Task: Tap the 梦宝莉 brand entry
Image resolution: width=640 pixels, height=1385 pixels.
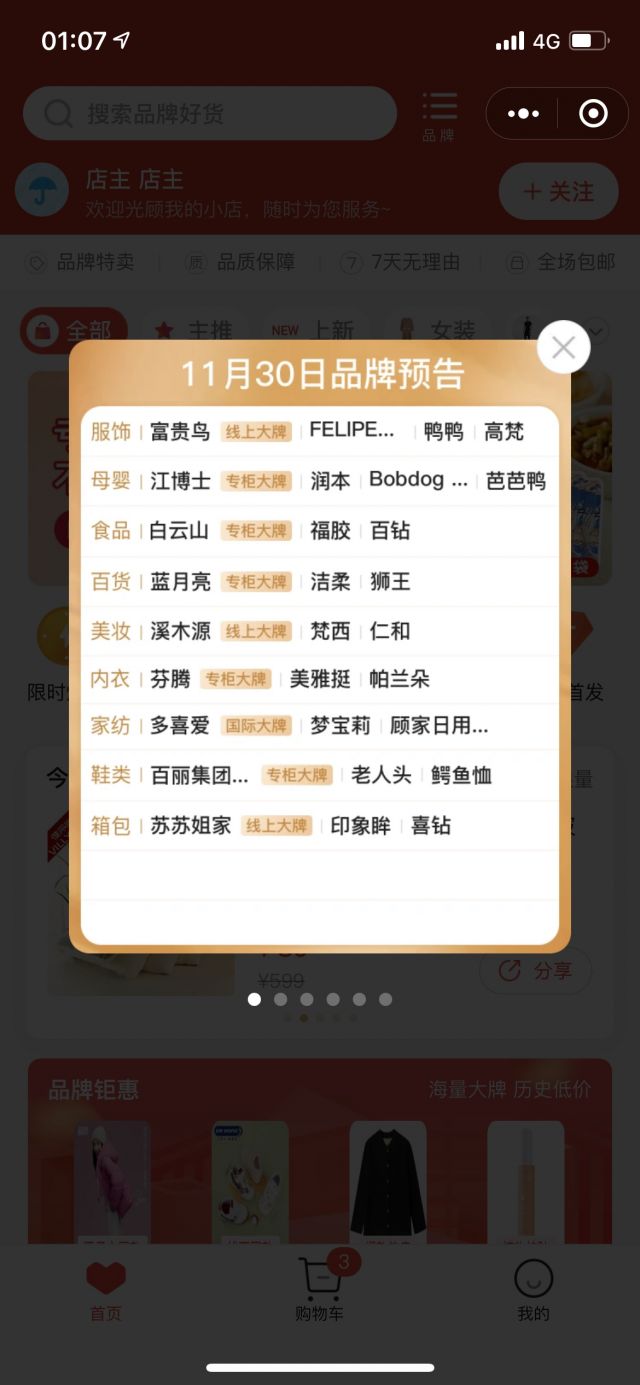Action: 340,725
